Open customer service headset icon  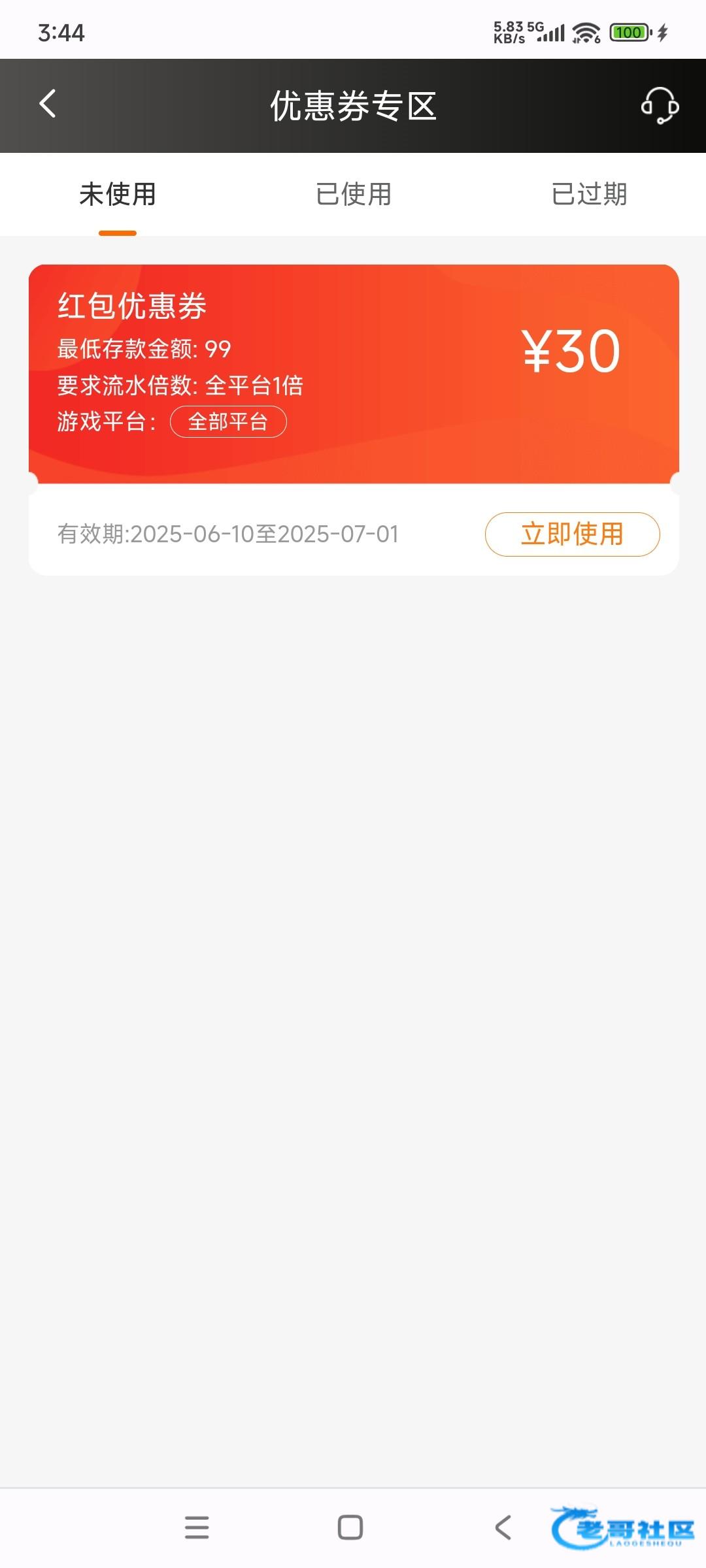tap(659, 105)
